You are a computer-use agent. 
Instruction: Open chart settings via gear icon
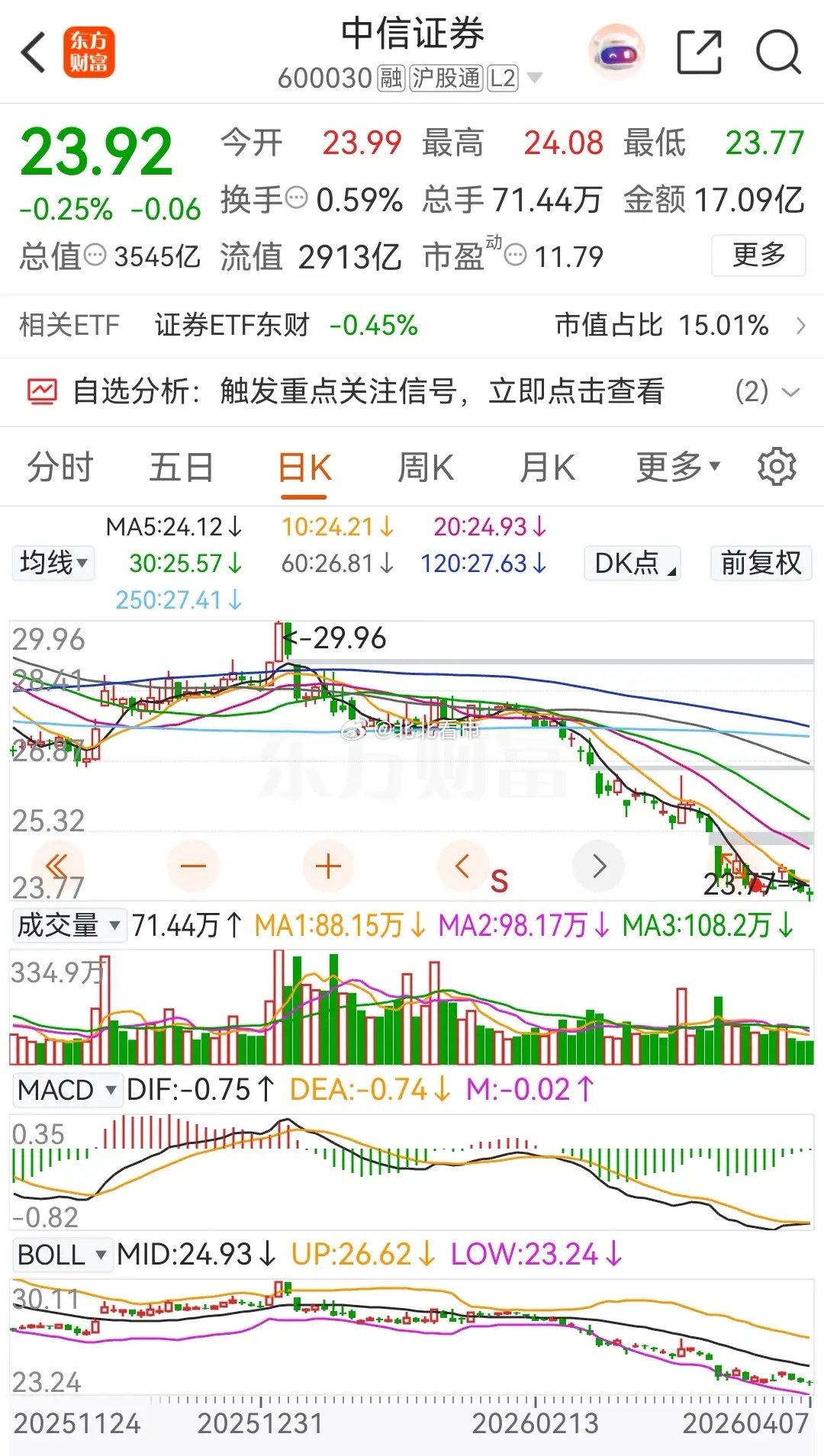click(777, 466)
